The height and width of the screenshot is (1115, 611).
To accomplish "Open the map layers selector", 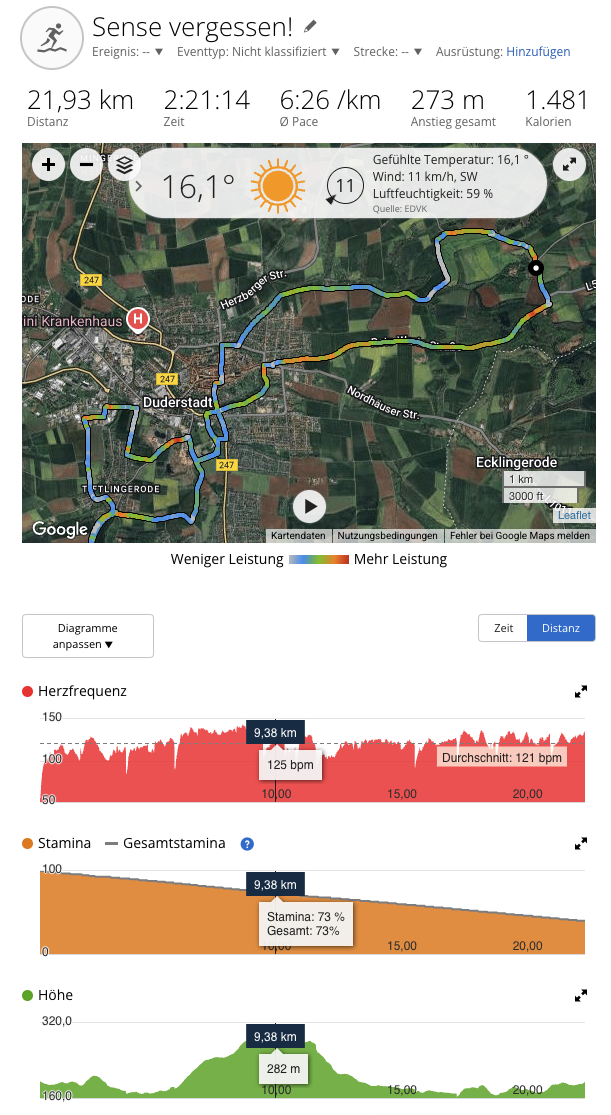I will pos(124,165).
